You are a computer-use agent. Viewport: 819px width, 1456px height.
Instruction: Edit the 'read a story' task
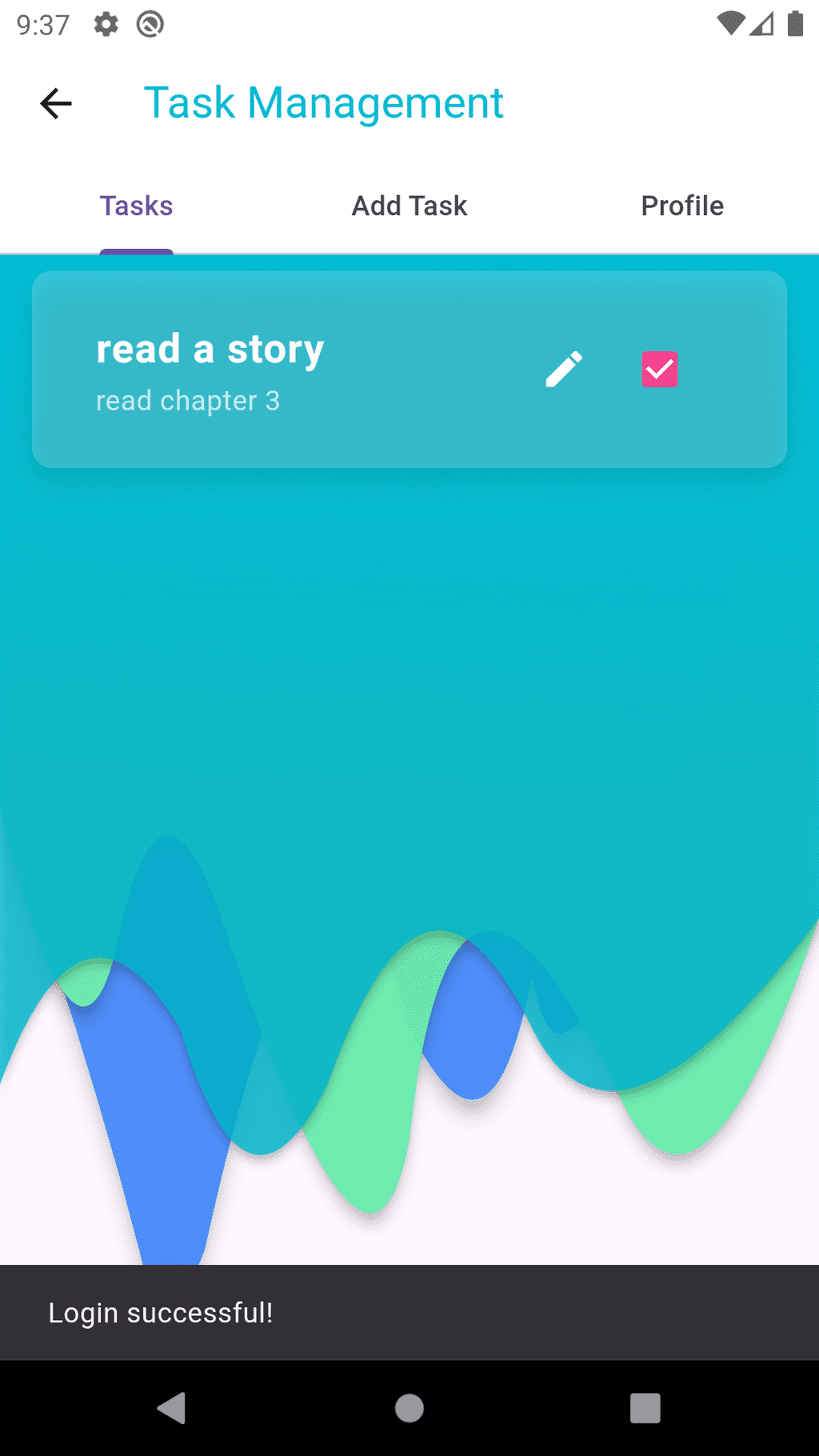coord(564,369)
